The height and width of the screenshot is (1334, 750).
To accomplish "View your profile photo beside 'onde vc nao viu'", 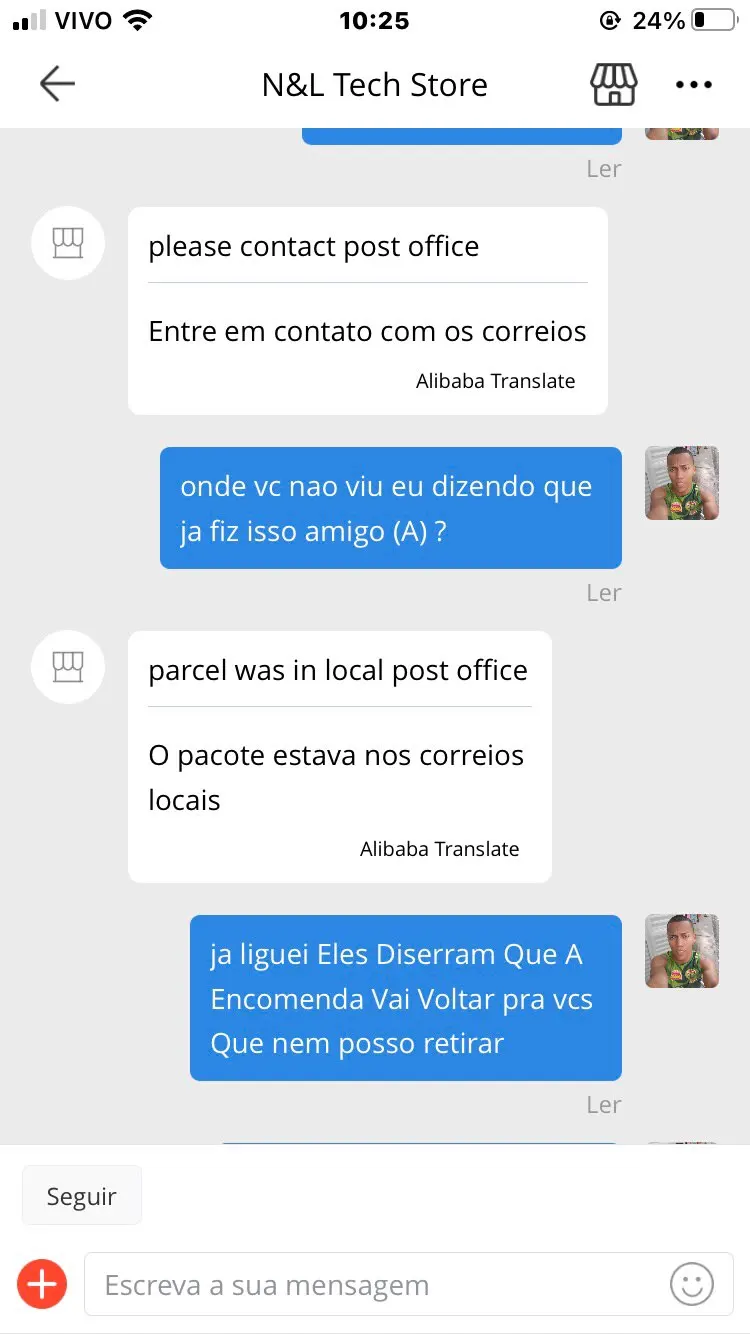I will [x=681, y=483].
